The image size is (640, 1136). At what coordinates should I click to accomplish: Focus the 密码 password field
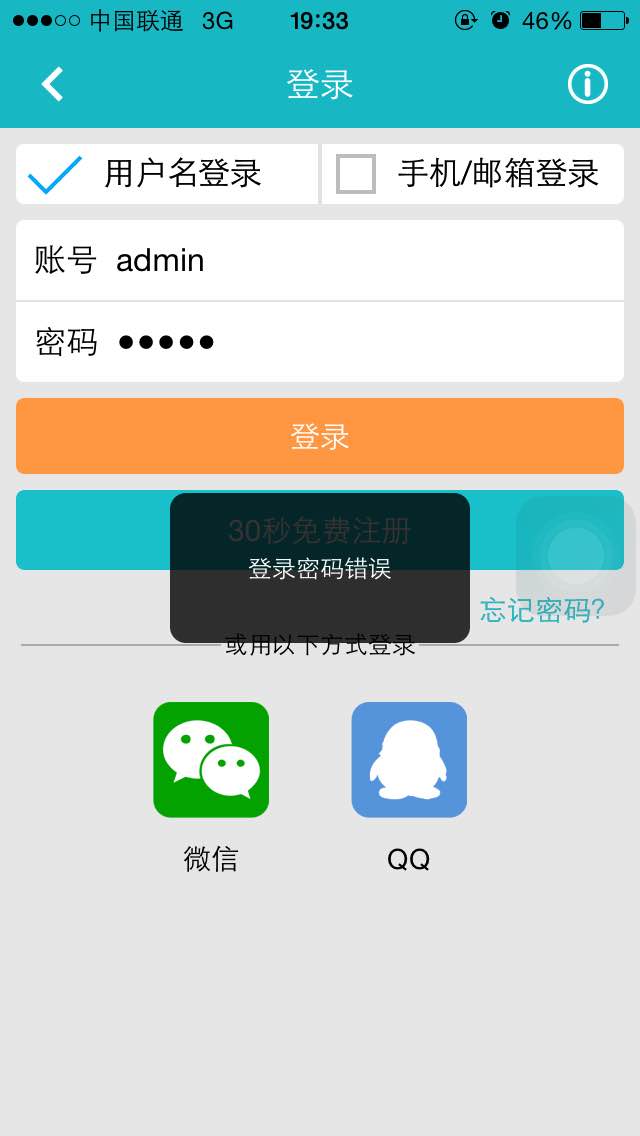pyautogui.click(x=320, y=342)
